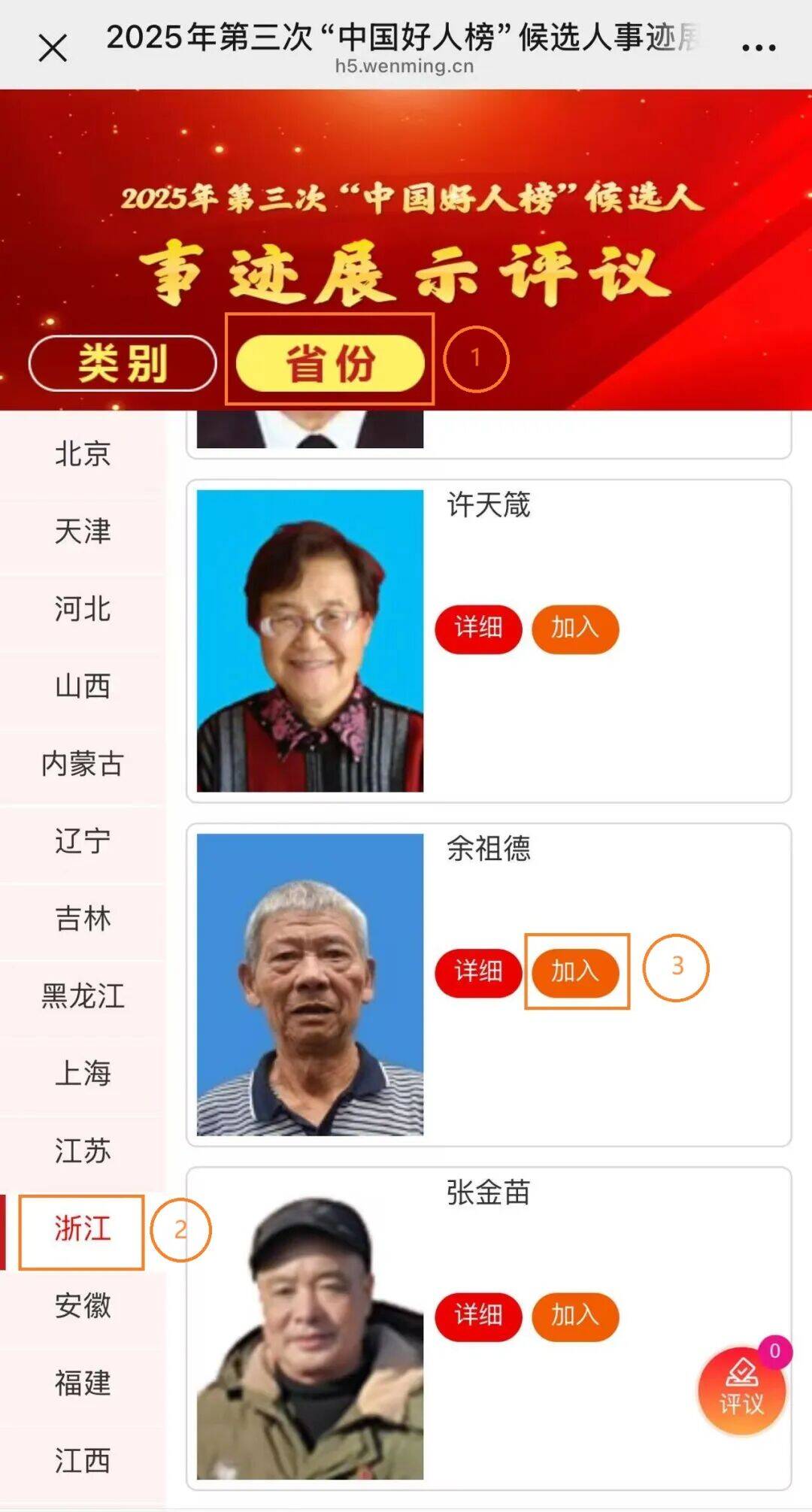The width and height of the screenshot is (812, 1512).
Task: Select 北京 in the province list
Action: 83,454
